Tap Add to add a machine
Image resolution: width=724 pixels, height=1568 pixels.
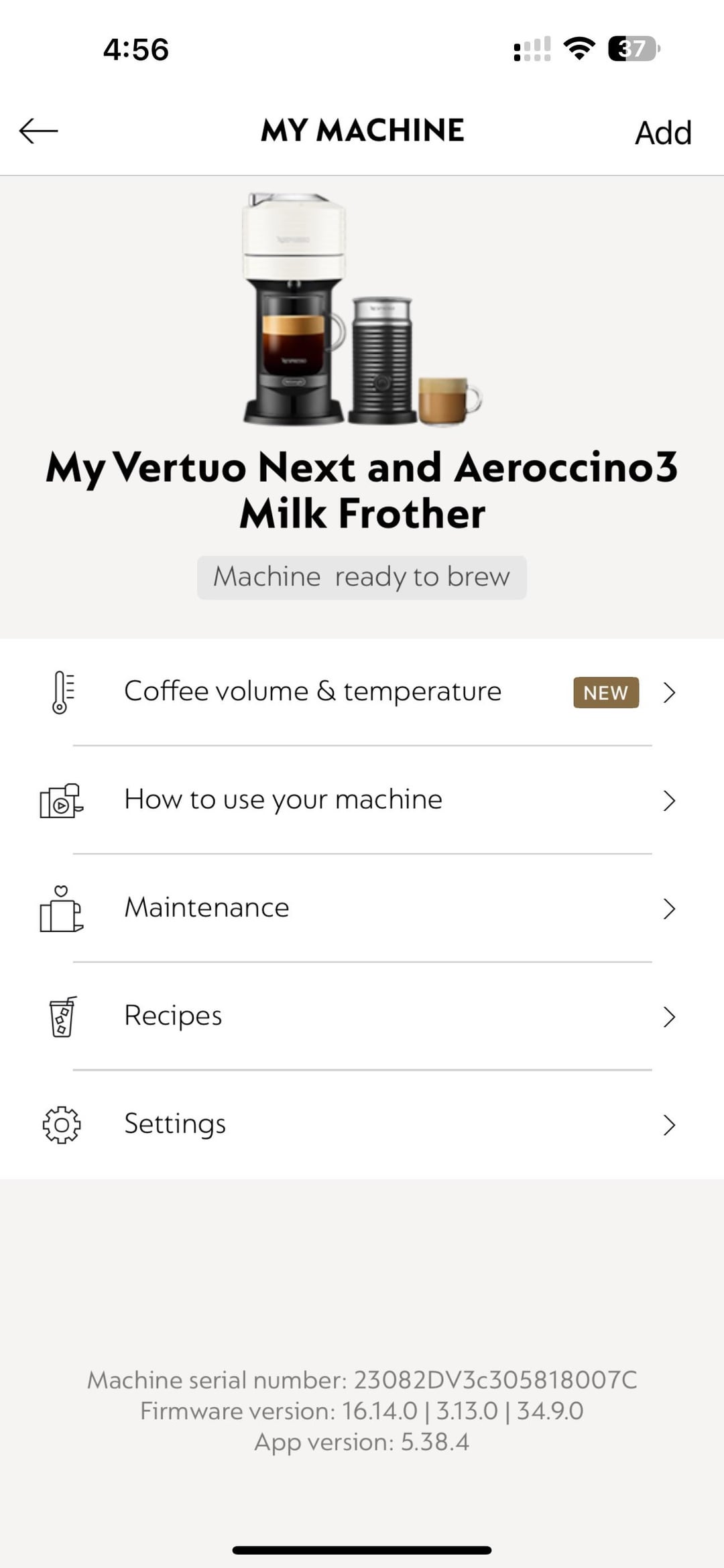pos(663,133)
